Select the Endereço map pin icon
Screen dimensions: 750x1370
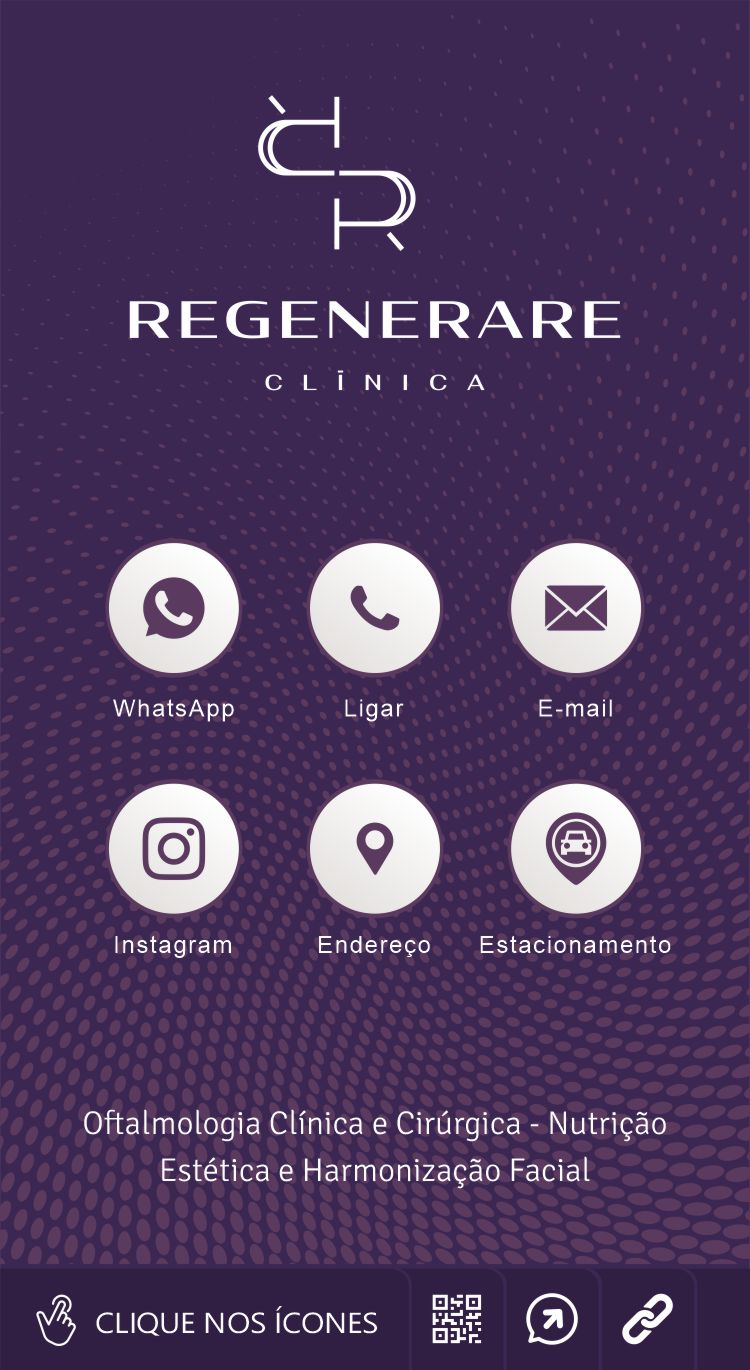pos(375,848)
